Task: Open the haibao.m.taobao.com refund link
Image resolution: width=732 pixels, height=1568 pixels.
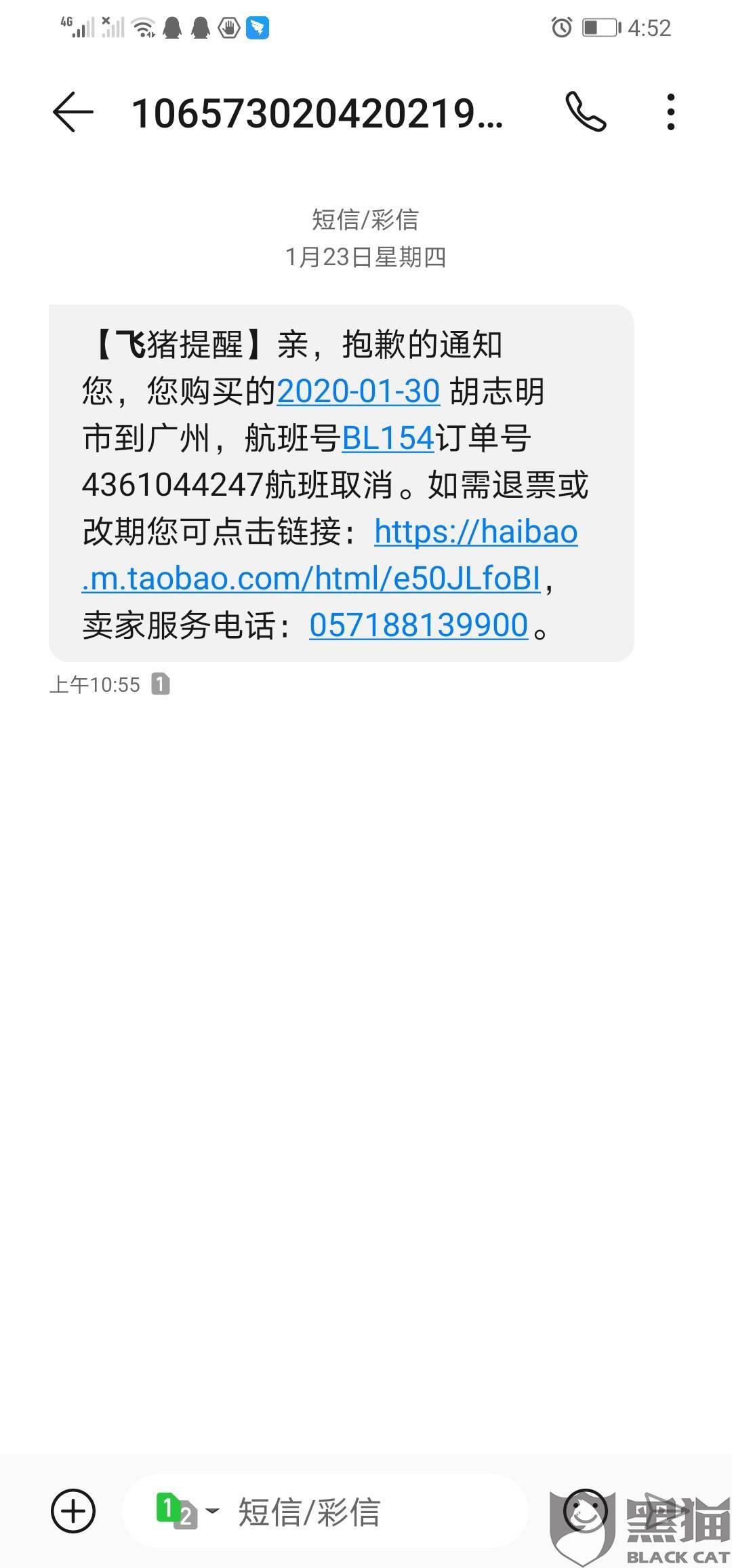Action: [x=330, y=555]
